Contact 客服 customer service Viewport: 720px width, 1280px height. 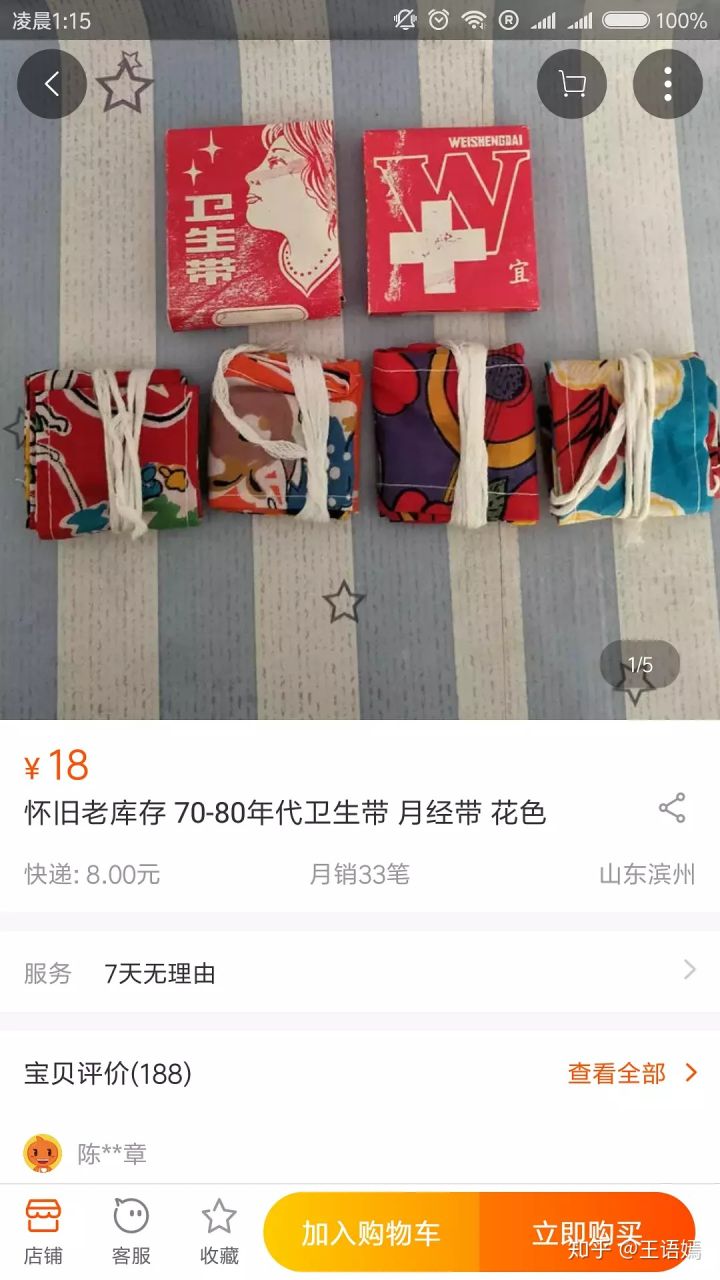tap(131, 1232)
